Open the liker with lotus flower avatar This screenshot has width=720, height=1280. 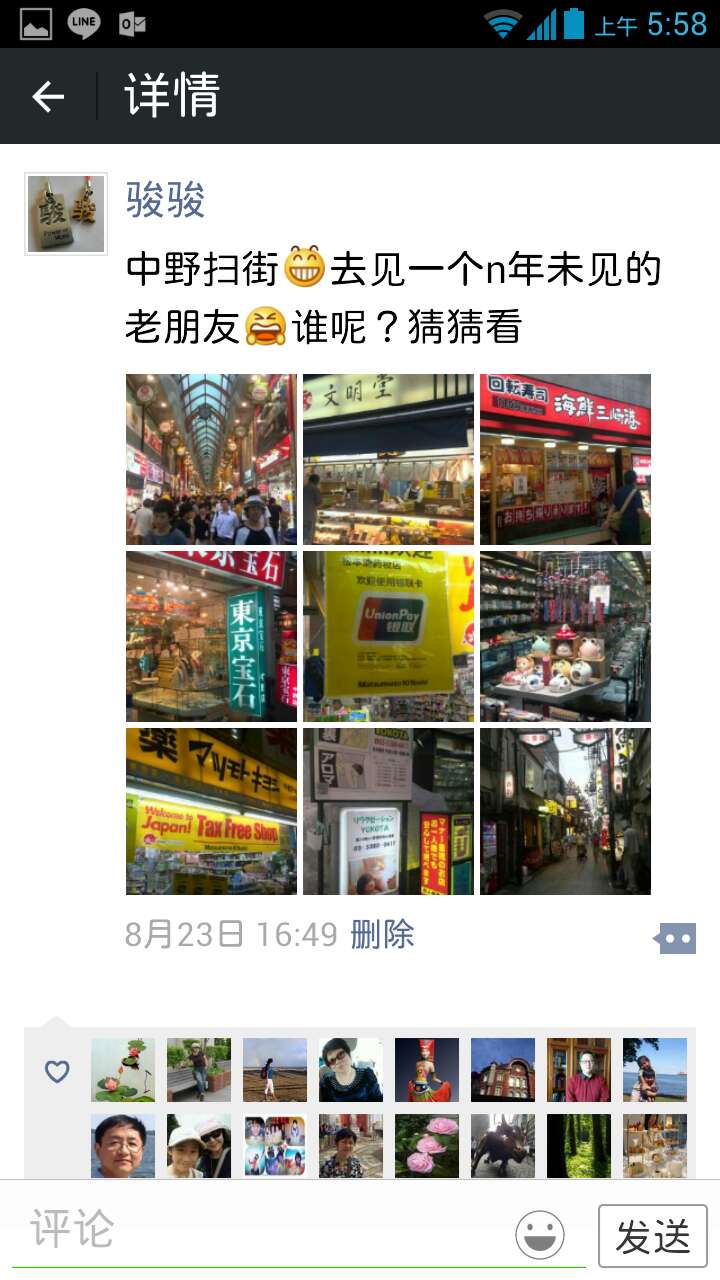(x=123, y=1070)
